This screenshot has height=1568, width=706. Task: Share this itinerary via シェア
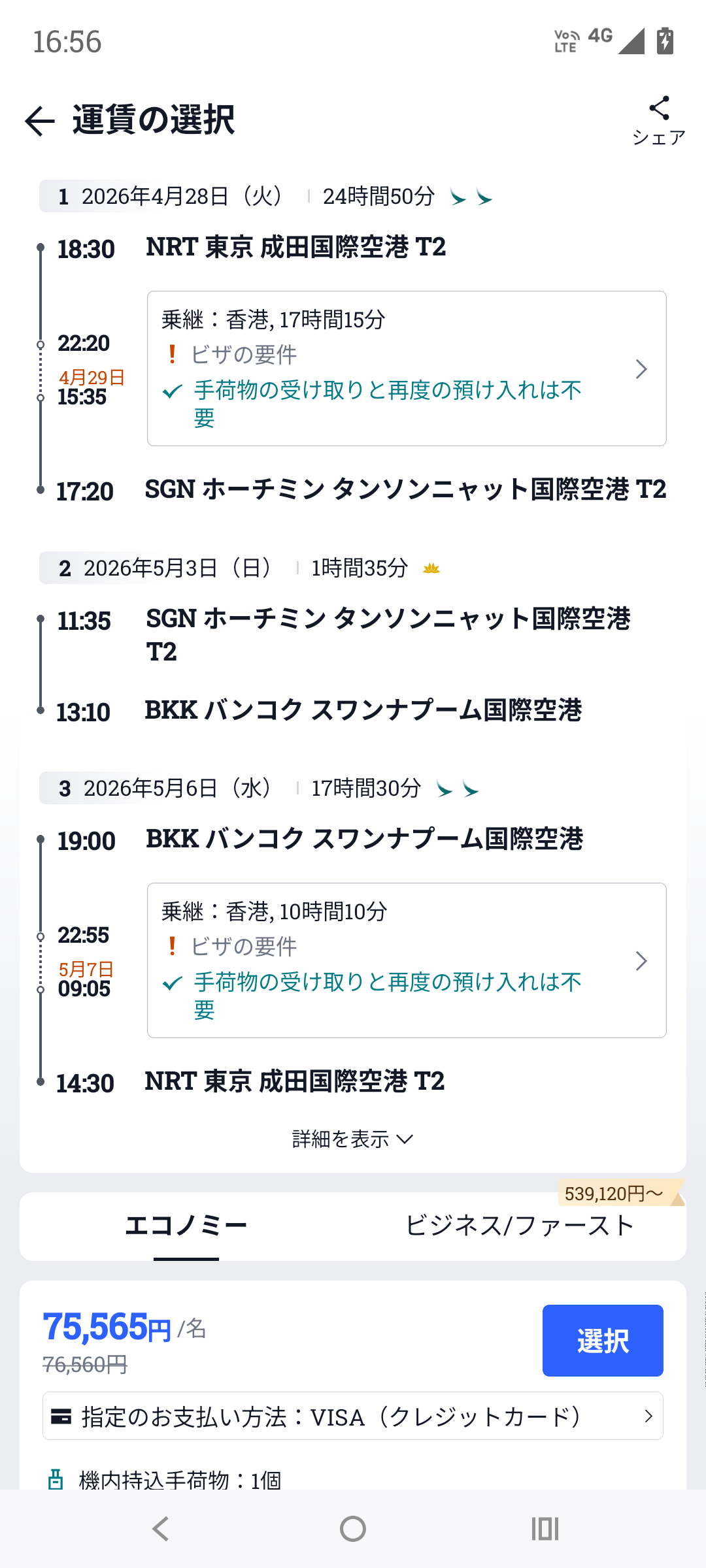(x=659, y=121)
